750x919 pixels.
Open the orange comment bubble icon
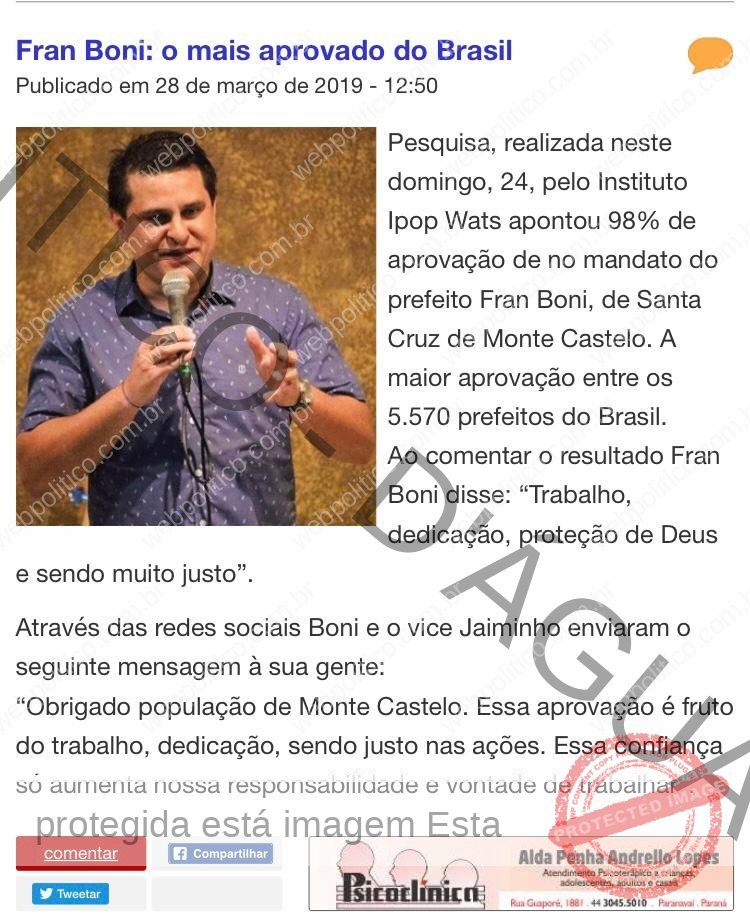pyautogui.click(x=710, y=55)
